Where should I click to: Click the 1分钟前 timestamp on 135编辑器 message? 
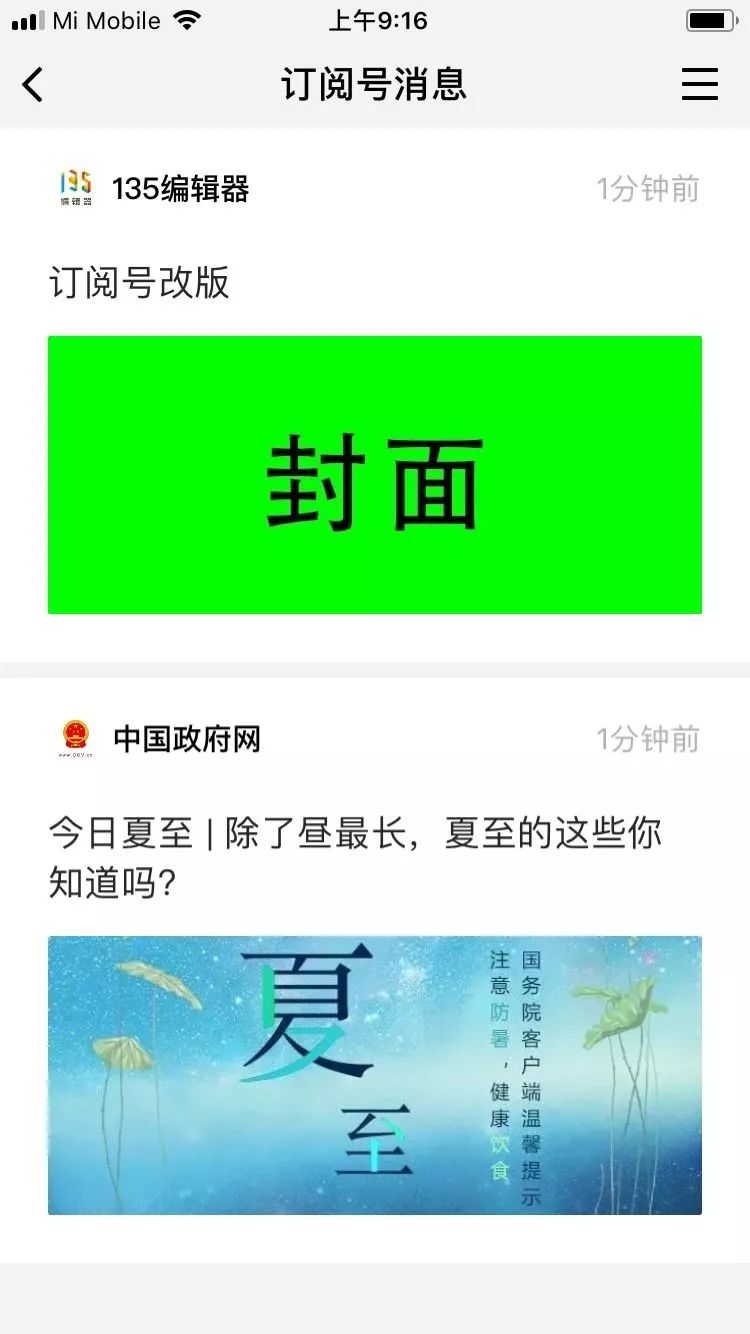click(647, 188)
